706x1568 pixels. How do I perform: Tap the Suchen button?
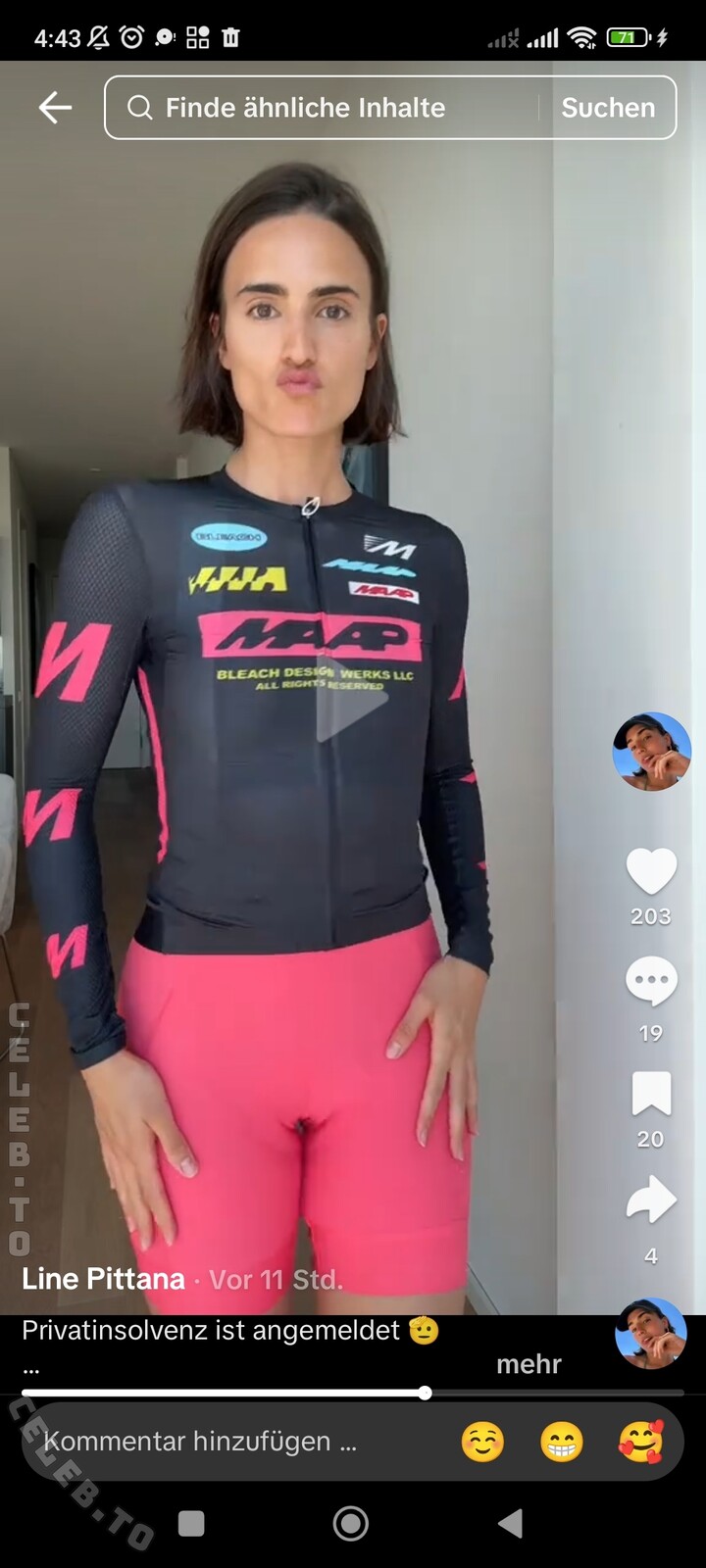tap(608, 108)
